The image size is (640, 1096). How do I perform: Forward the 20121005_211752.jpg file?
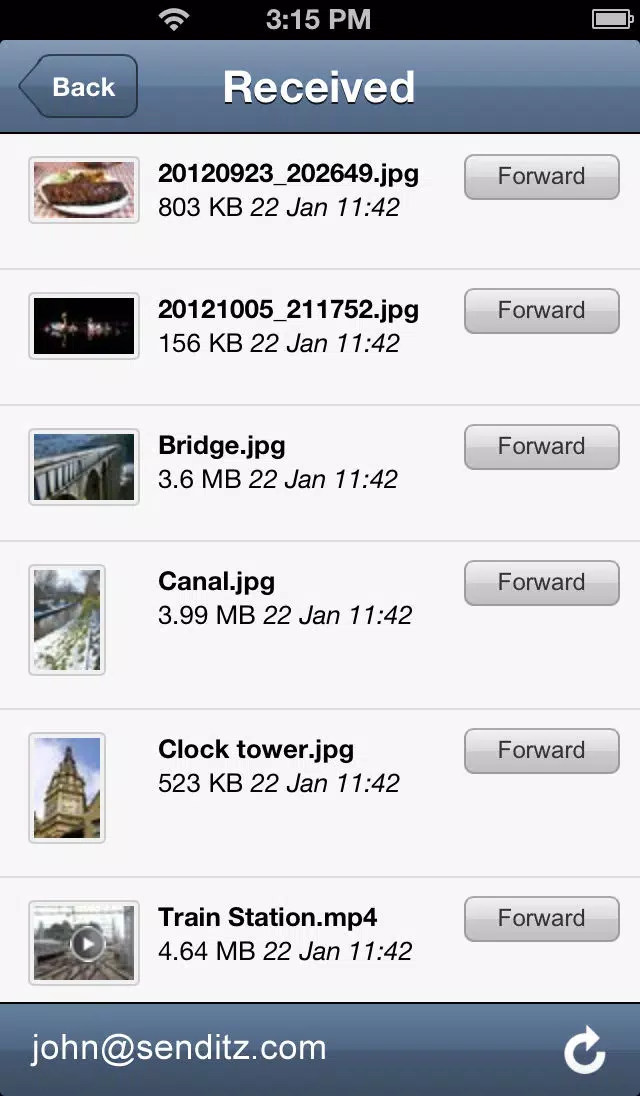[x=541, y=311]
